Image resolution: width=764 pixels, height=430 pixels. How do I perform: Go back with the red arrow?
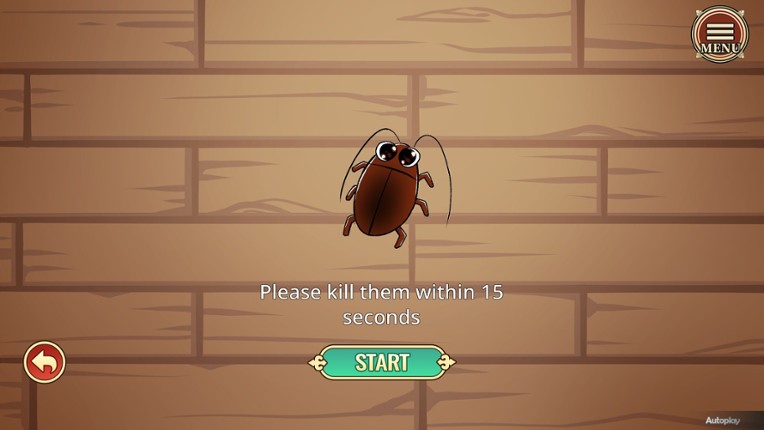click(x=44, y=362)
